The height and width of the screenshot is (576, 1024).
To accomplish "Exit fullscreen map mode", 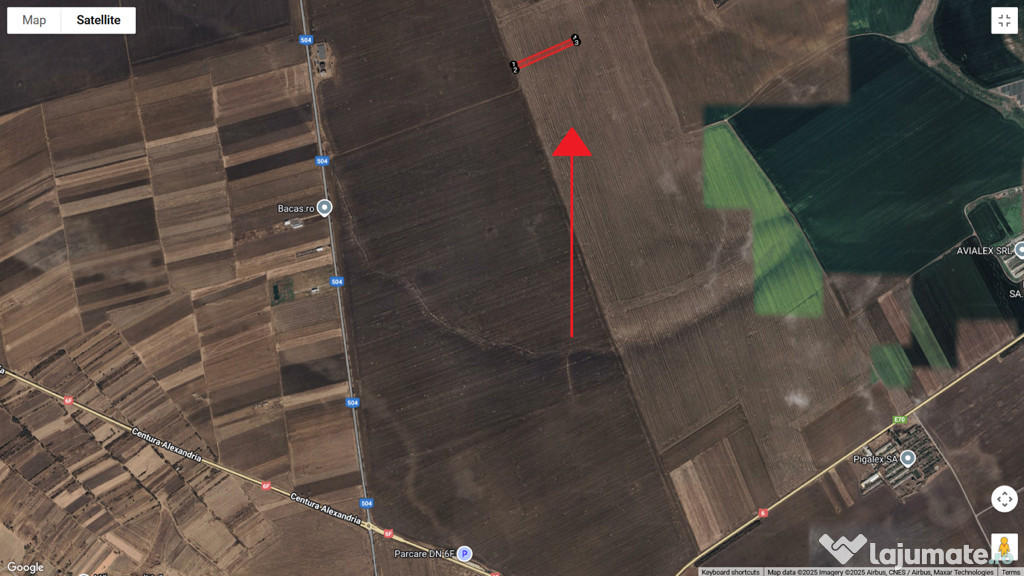I will [x=1004, y=21].
